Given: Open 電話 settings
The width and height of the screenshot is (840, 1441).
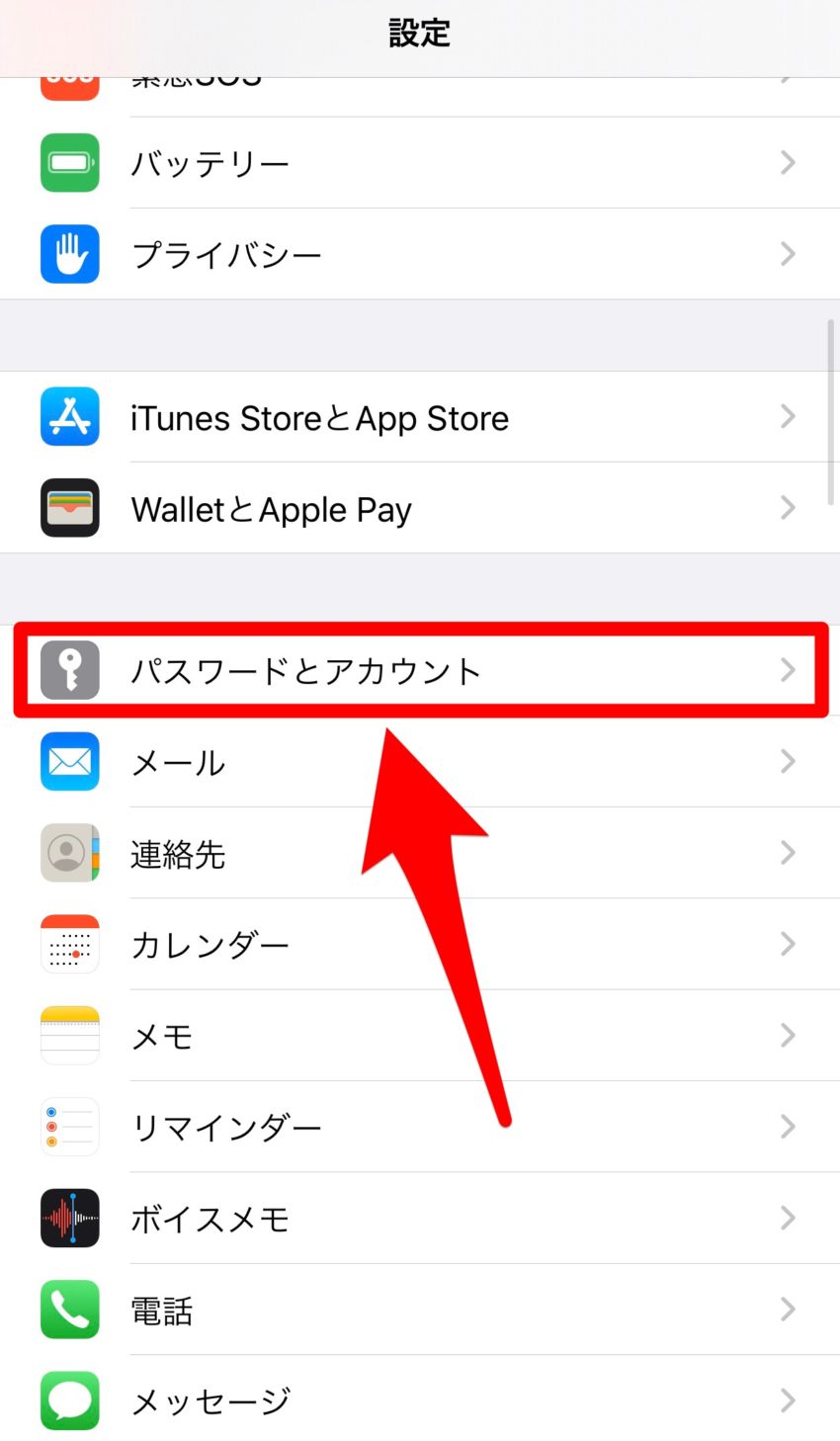Looking at the screenshot, I should [420, 1310].
